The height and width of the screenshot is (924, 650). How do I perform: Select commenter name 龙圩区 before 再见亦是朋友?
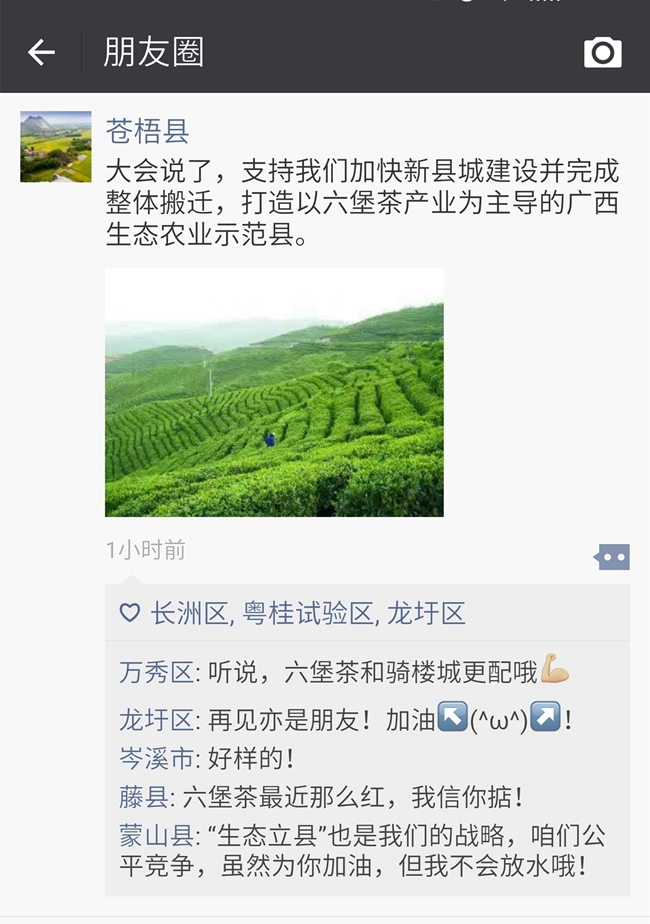pos(156,720)
